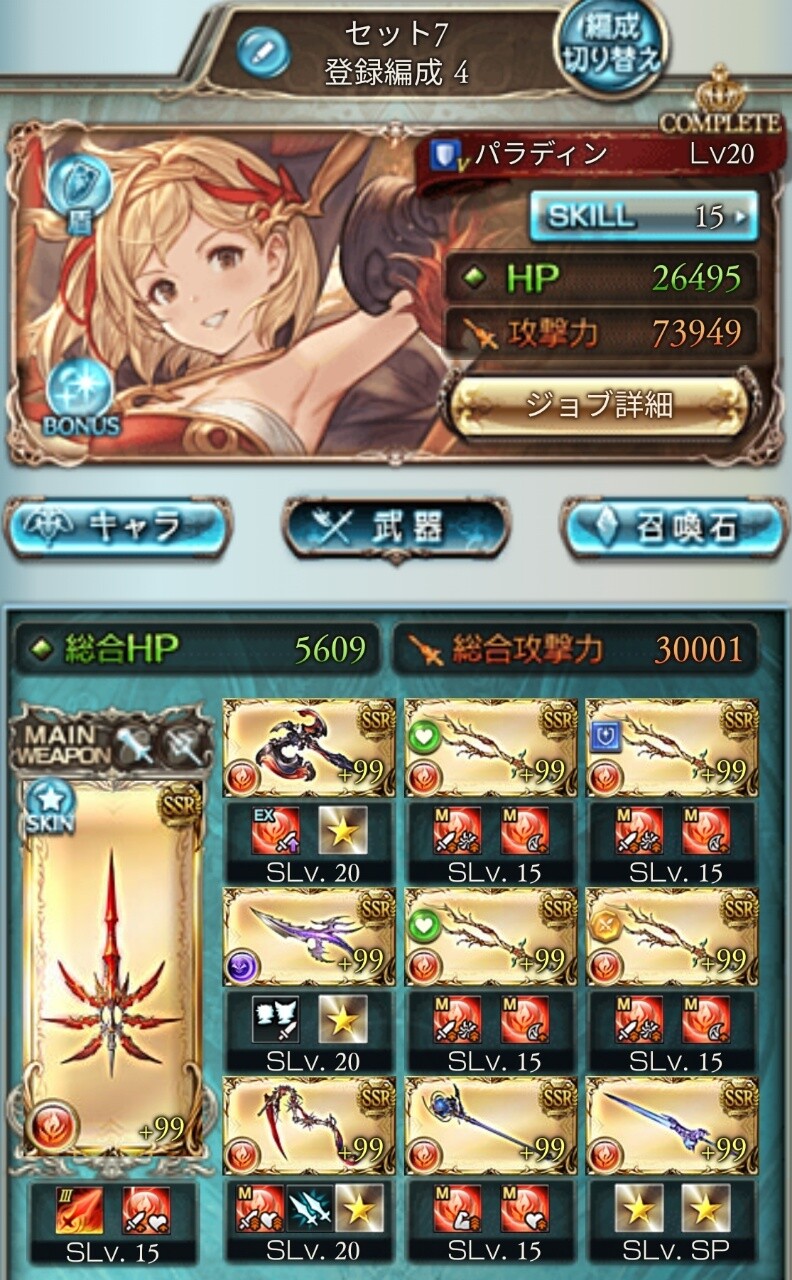This screenshot has width=792, height=1280.
Task: Open the red scythe weapon SLv. 20
Action: (x=308, y=1125)
